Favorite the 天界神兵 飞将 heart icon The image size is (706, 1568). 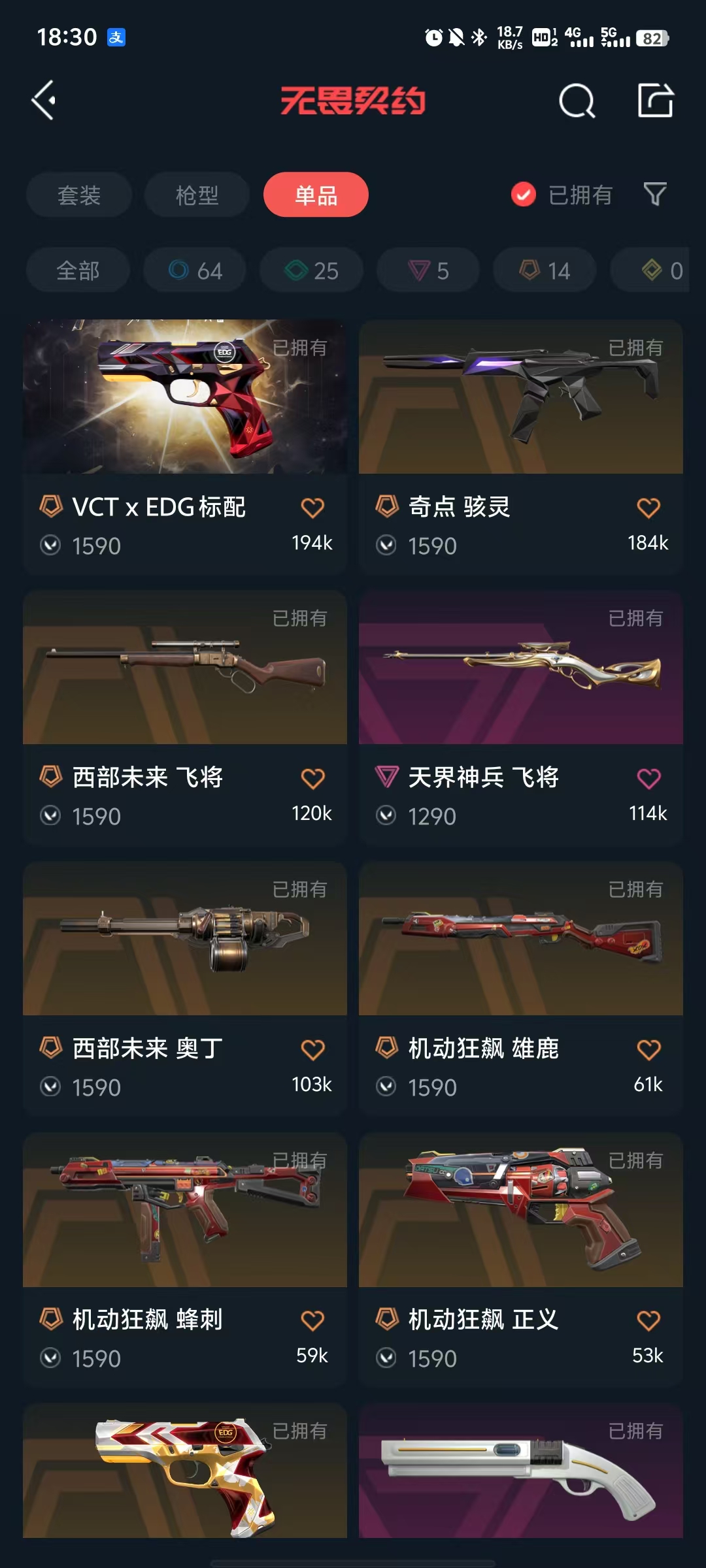648,779
